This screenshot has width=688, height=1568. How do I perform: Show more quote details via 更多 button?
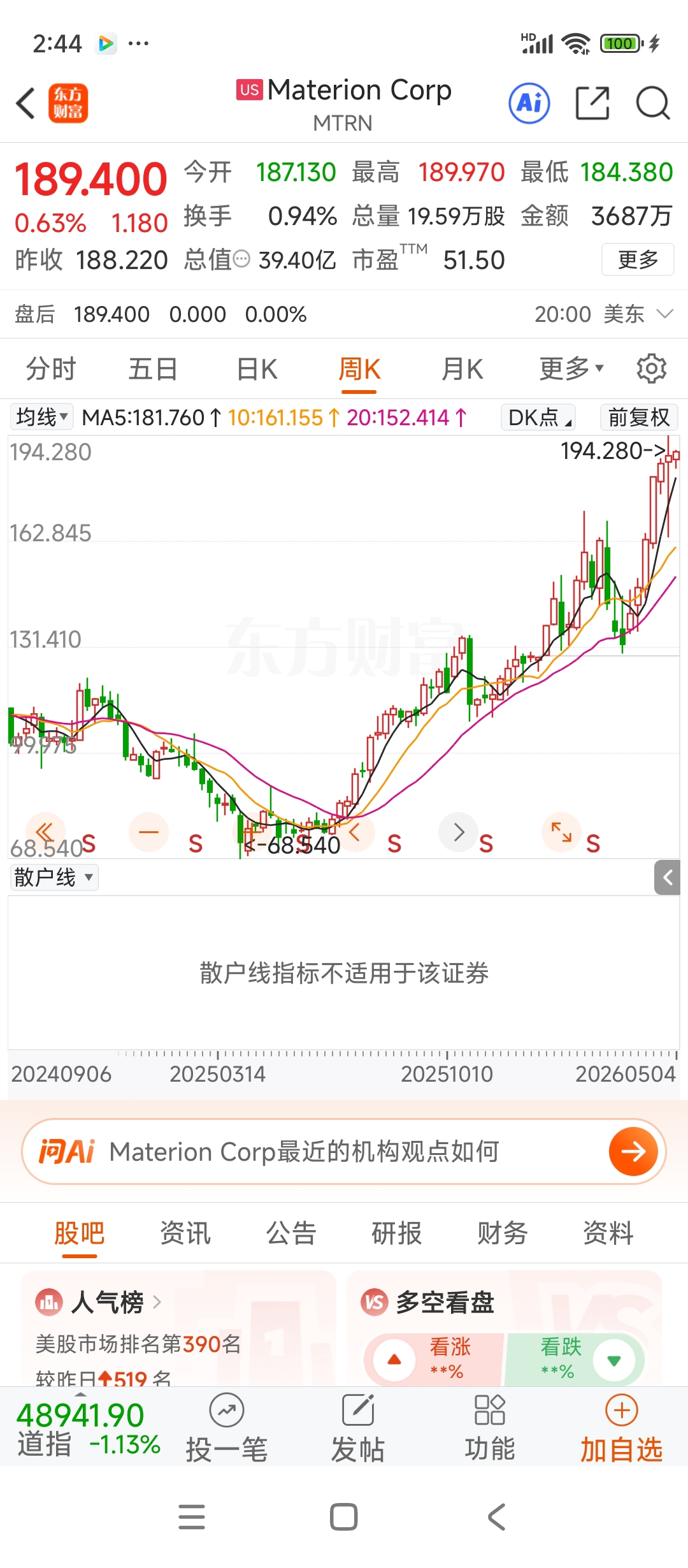click(638, 259)
